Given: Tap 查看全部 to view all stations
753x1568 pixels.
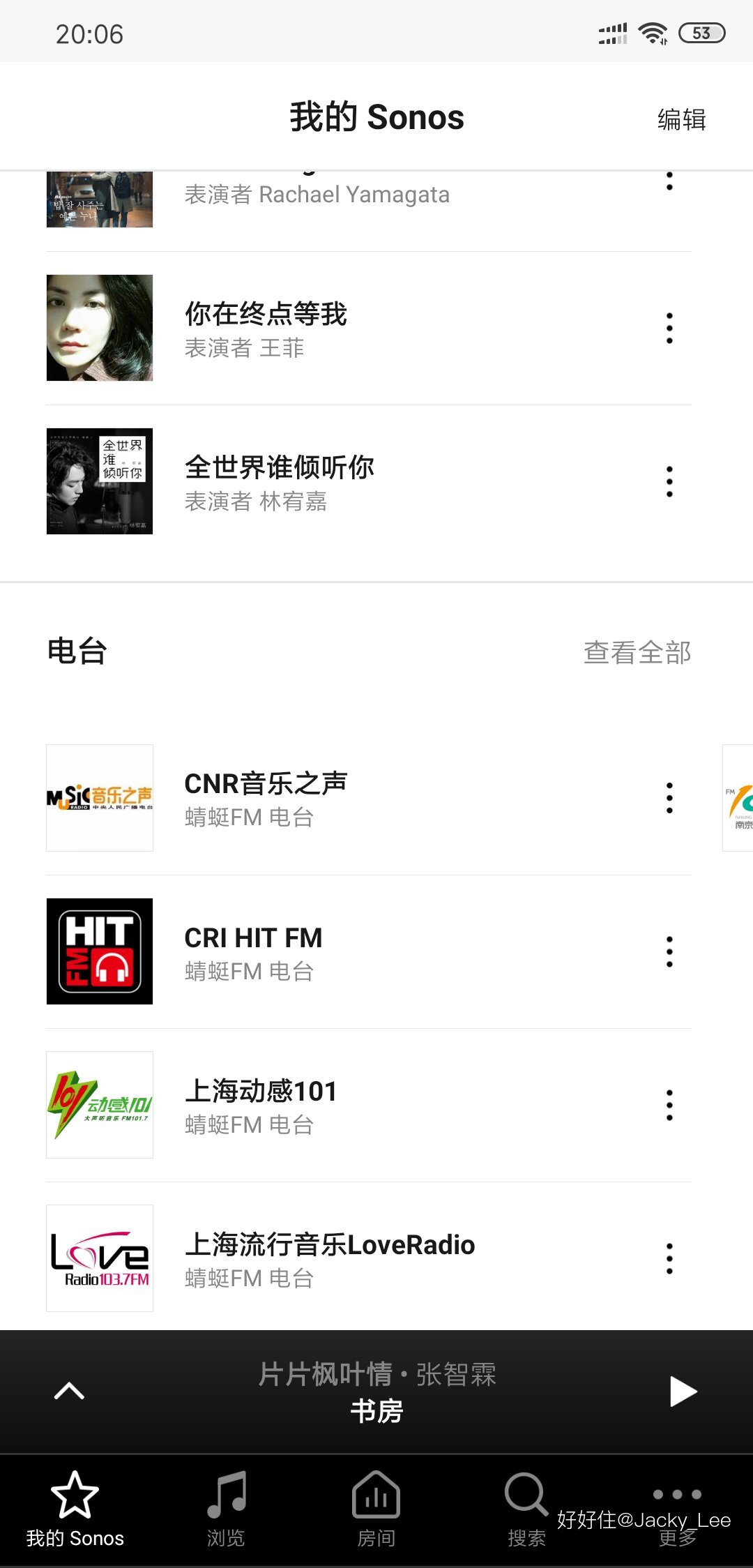Looking at the screenshot, I should 637,653.
